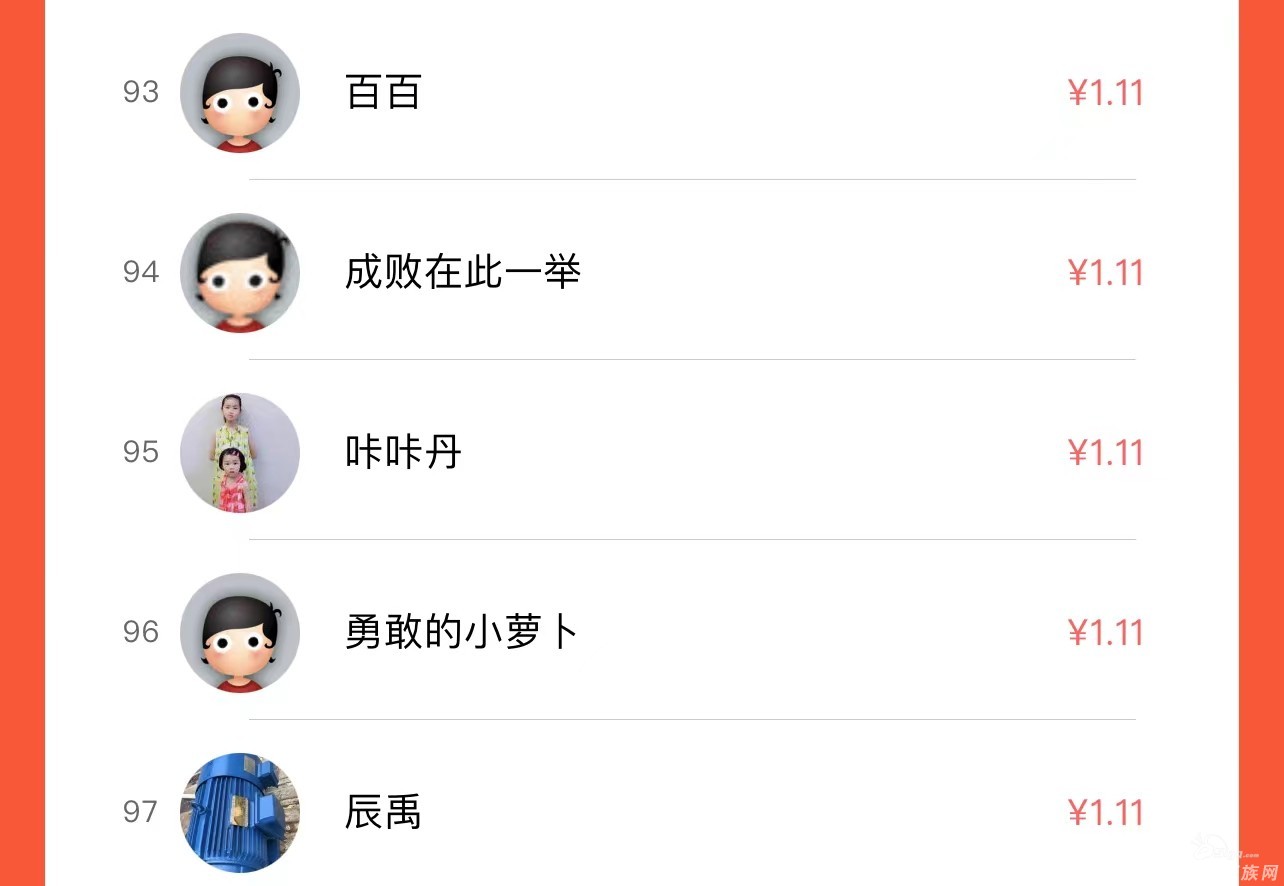The image size is (1284, 886).
Task: Tap the row for 勇敢的小萝卜
Action: coord(461,633)
